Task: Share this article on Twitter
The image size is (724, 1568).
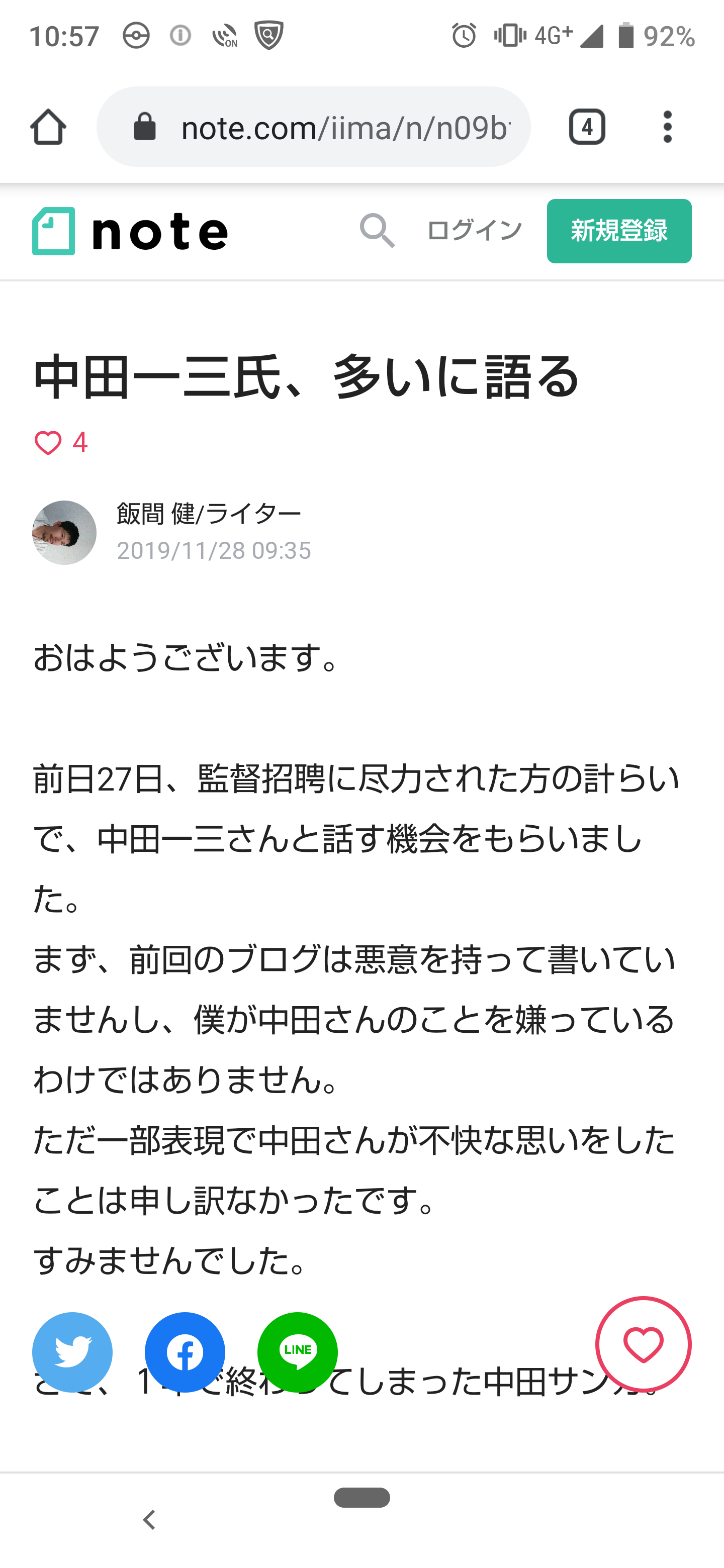Action: tap(72, 1352)
